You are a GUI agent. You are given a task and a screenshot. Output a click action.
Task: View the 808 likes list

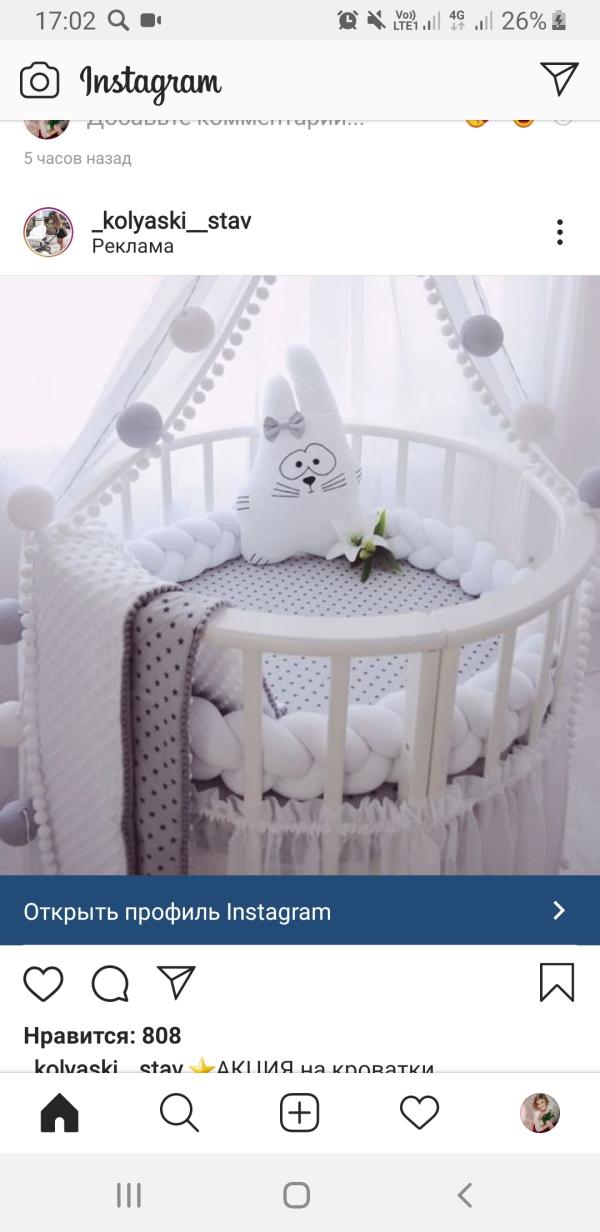tap(102, 1036)
